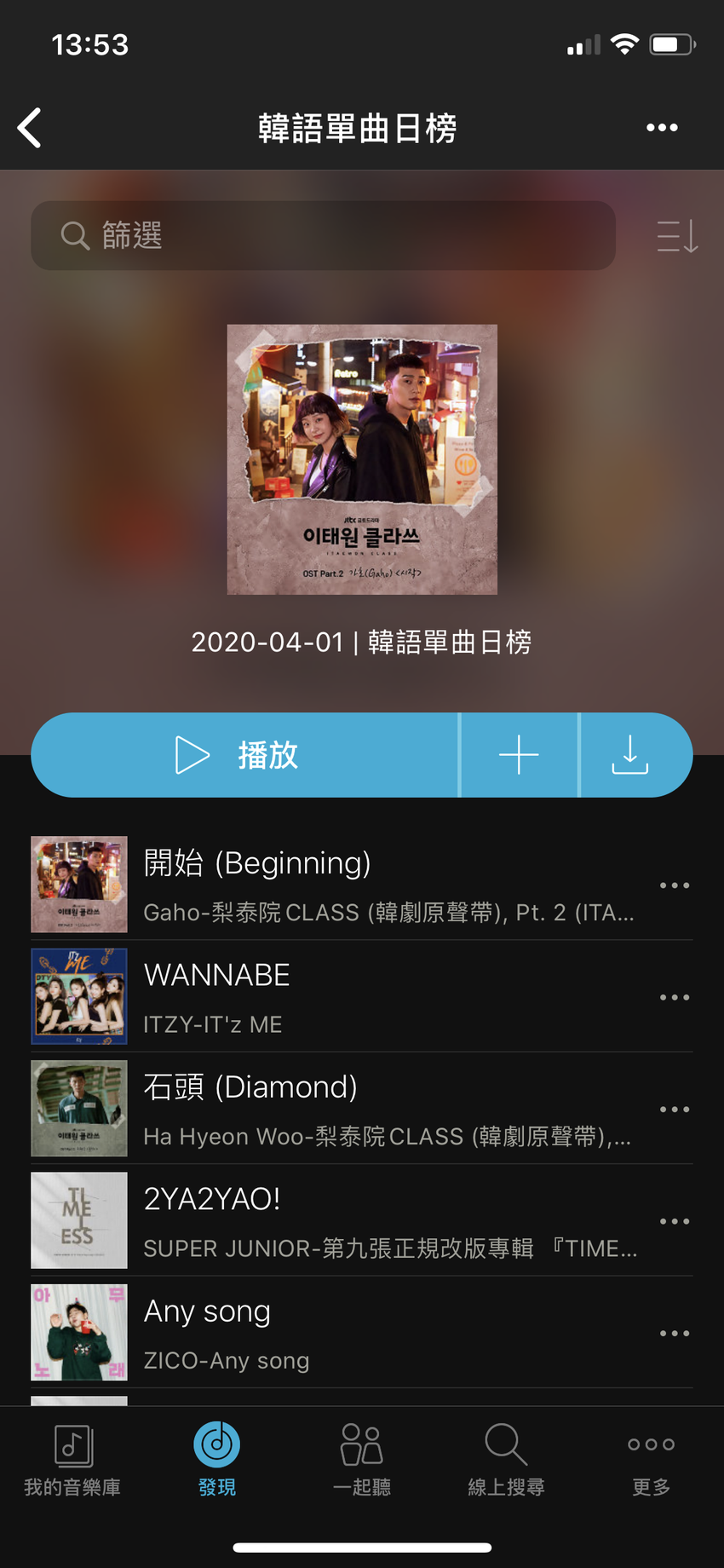This screenshot has width=724, height=1568.
Task: Switch to the 線上搜尋 tab
Action: click(x=507, y=1460)
